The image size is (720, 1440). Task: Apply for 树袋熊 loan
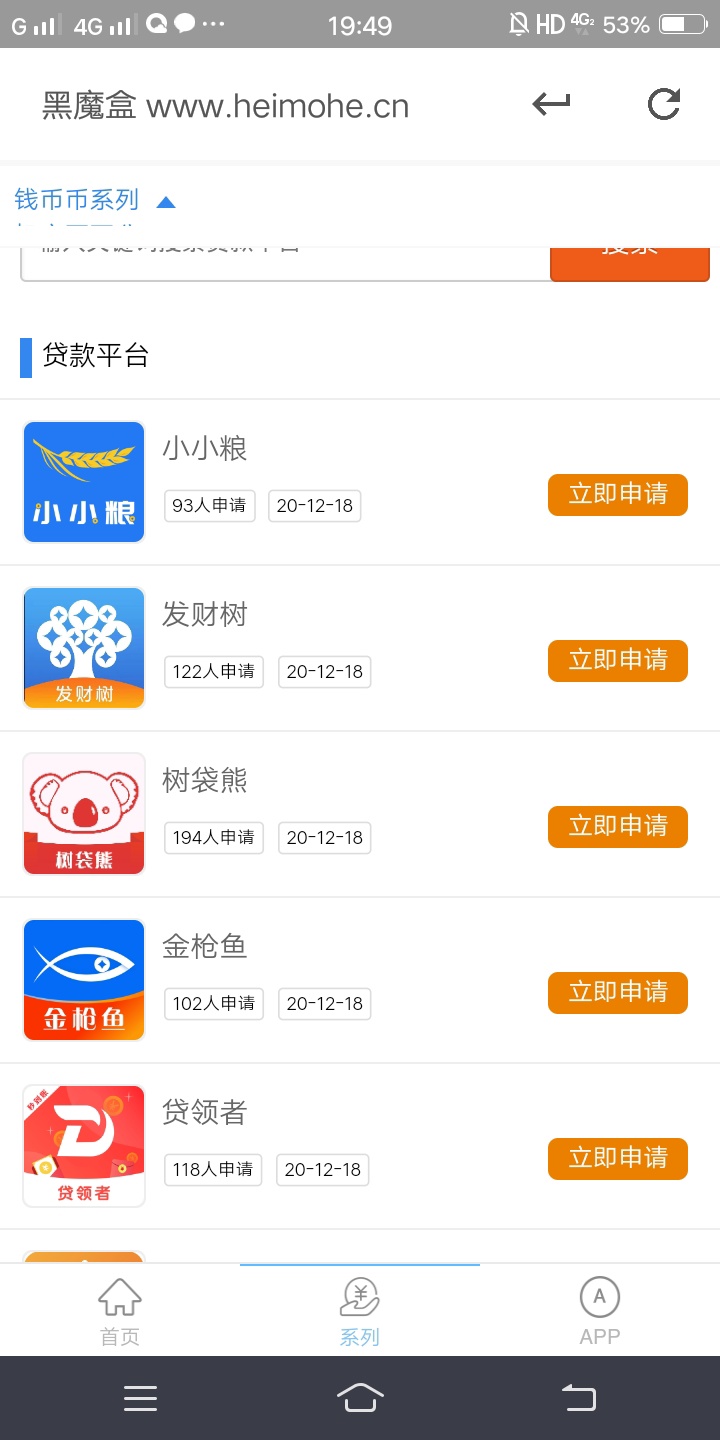pos(618,827)
